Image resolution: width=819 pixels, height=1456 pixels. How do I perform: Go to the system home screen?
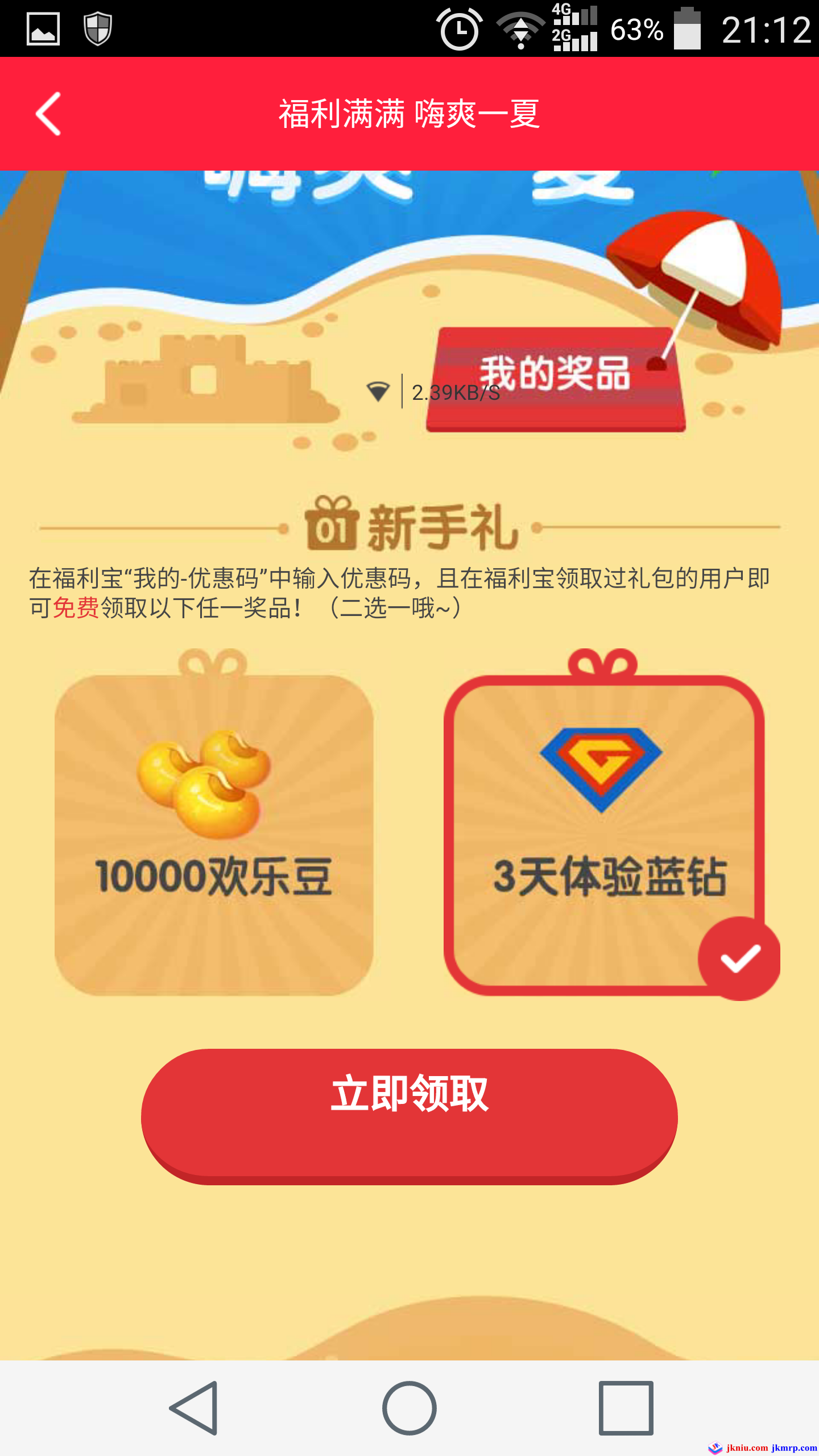pyautogui.click(x=409, y=1408)
